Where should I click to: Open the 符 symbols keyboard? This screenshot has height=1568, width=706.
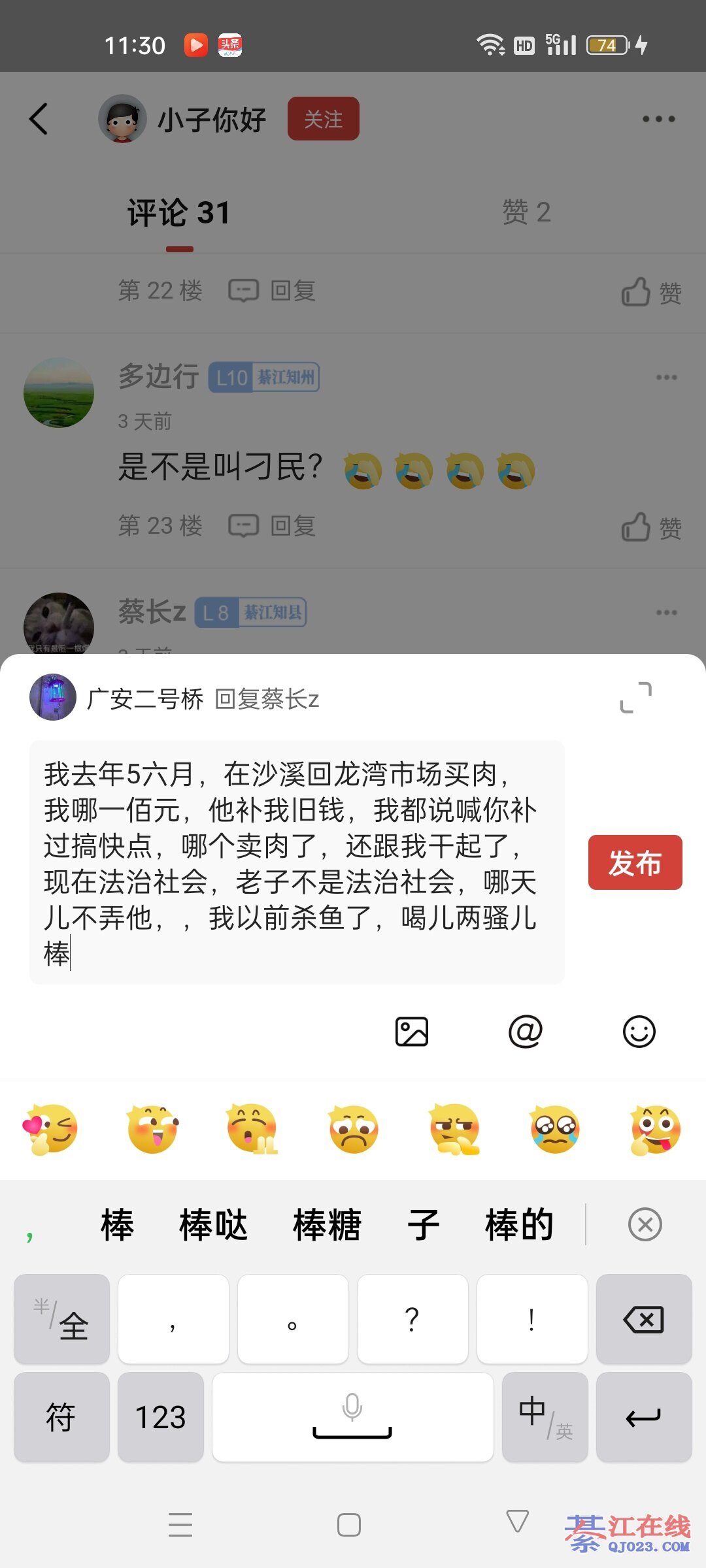pos(61,1418)
